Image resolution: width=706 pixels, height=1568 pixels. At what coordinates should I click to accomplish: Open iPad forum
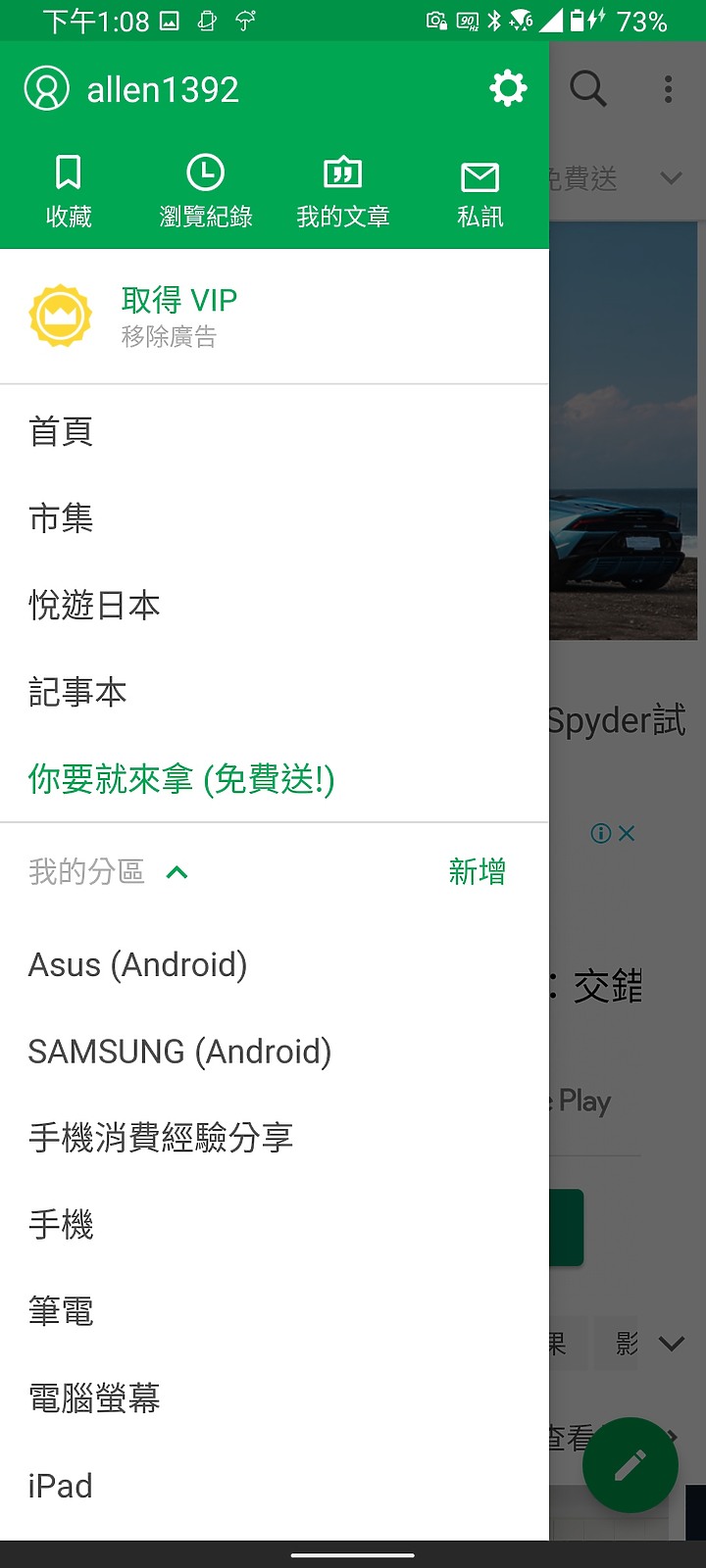coord(61,1486)
